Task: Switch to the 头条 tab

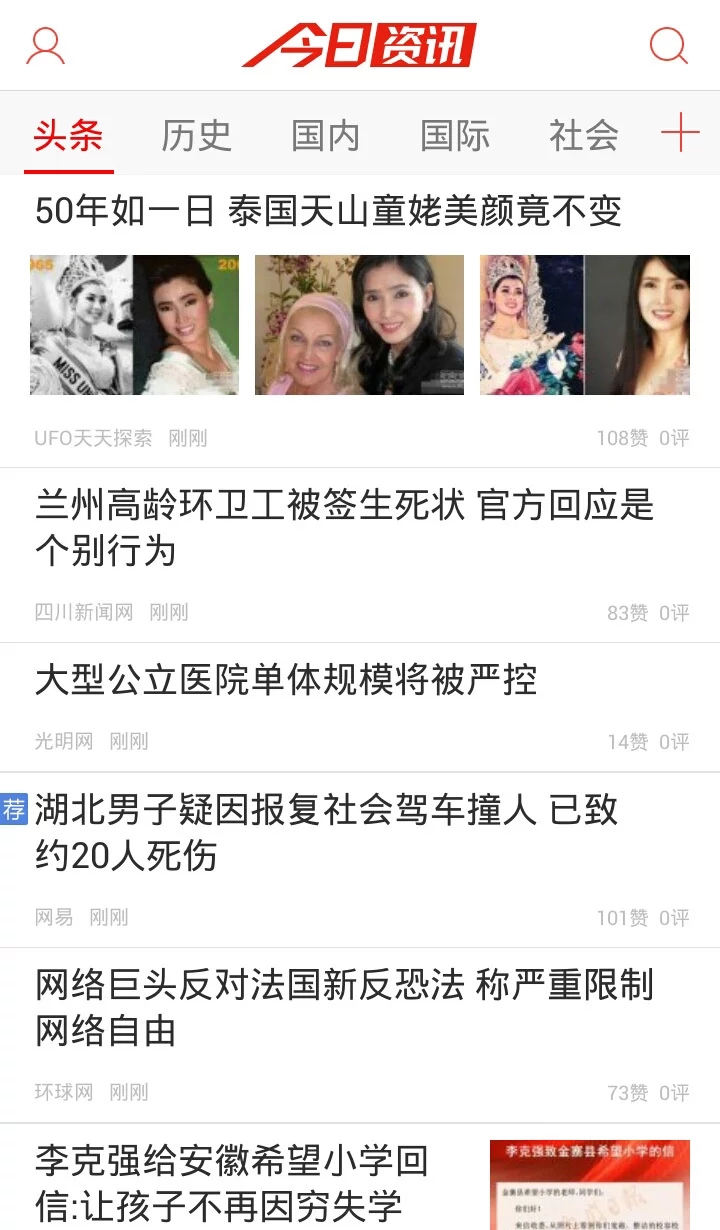Action: point(68,136)
